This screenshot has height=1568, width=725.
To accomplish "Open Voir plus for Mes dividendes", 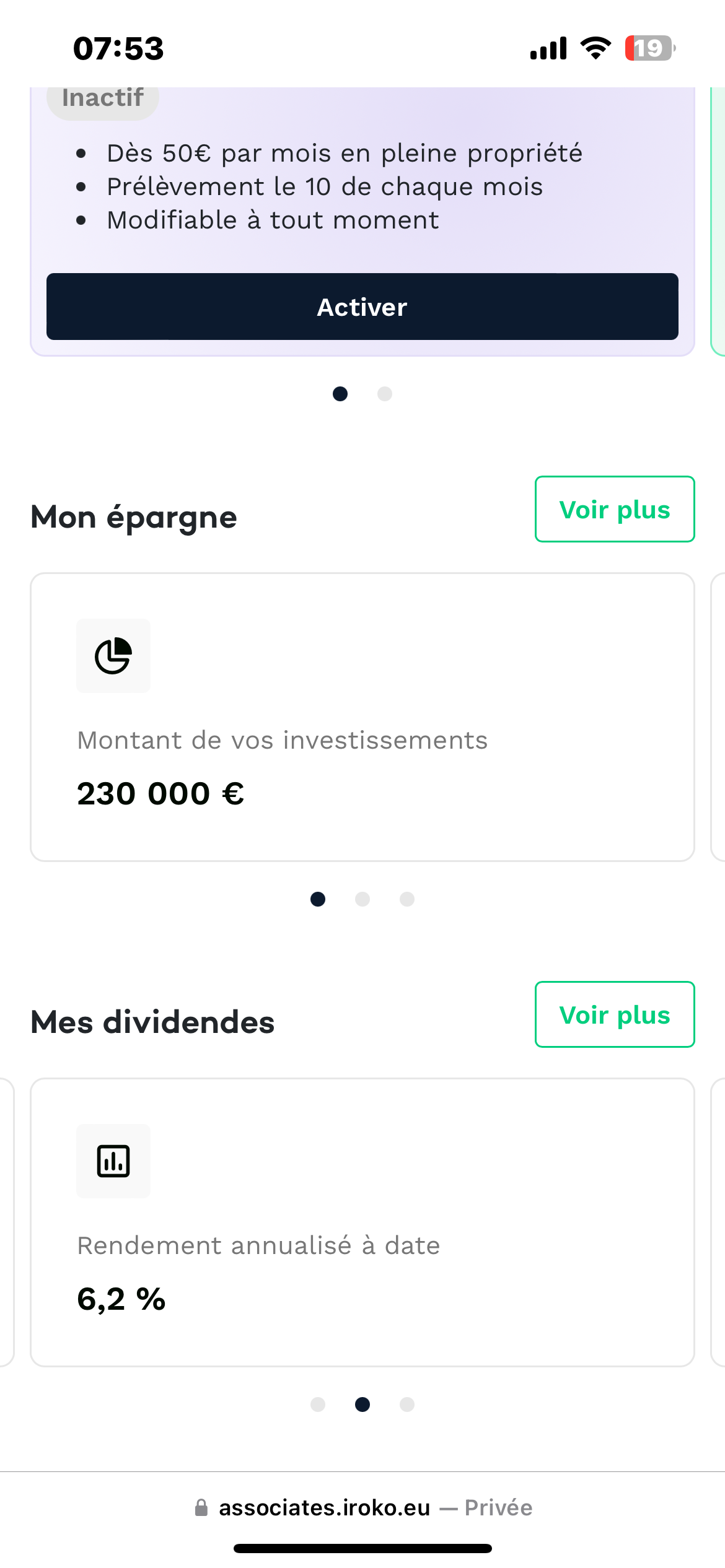I will pos(614,1015).
